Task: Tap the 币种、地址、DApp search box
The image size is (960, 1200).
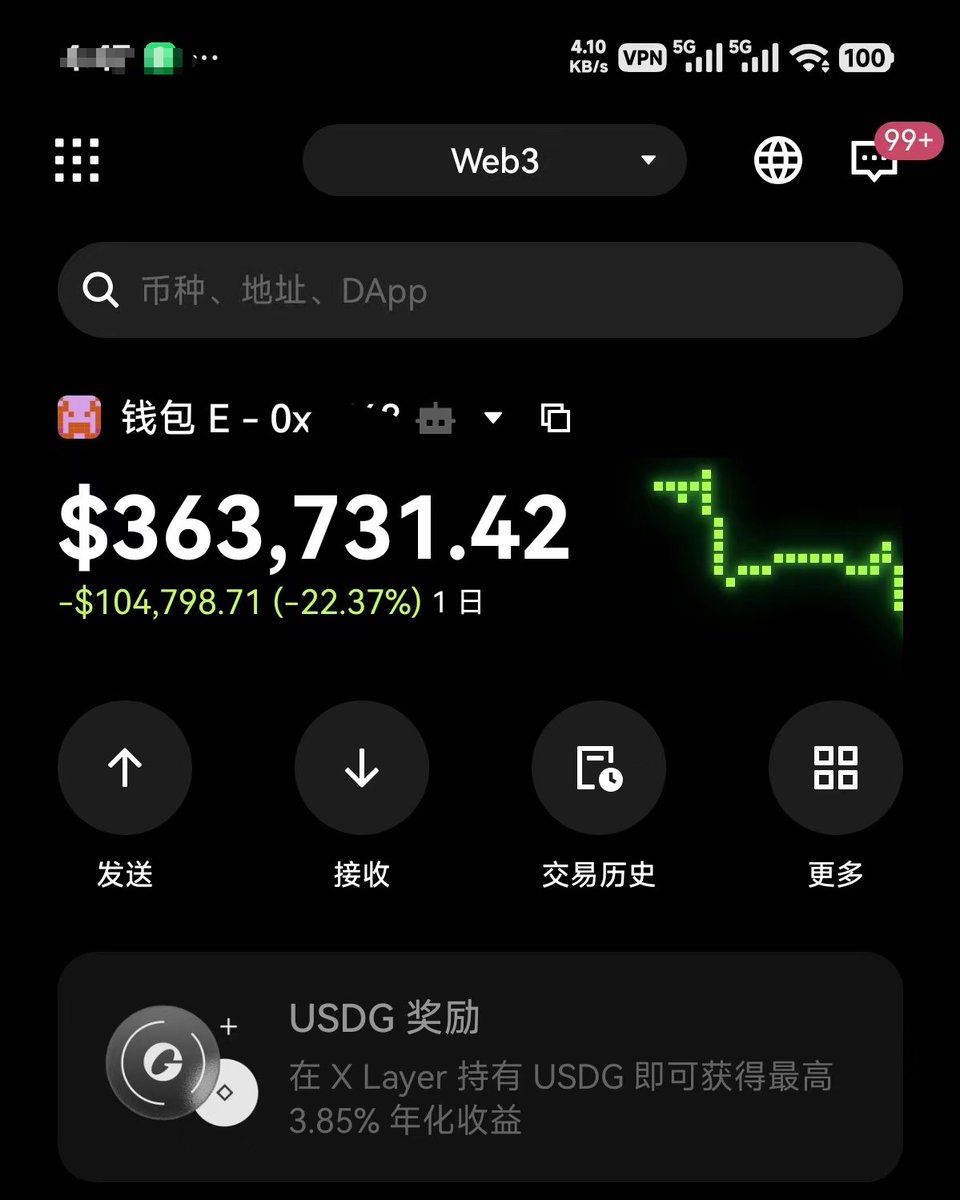Action: pyautogui.click(x=480, y=291)
